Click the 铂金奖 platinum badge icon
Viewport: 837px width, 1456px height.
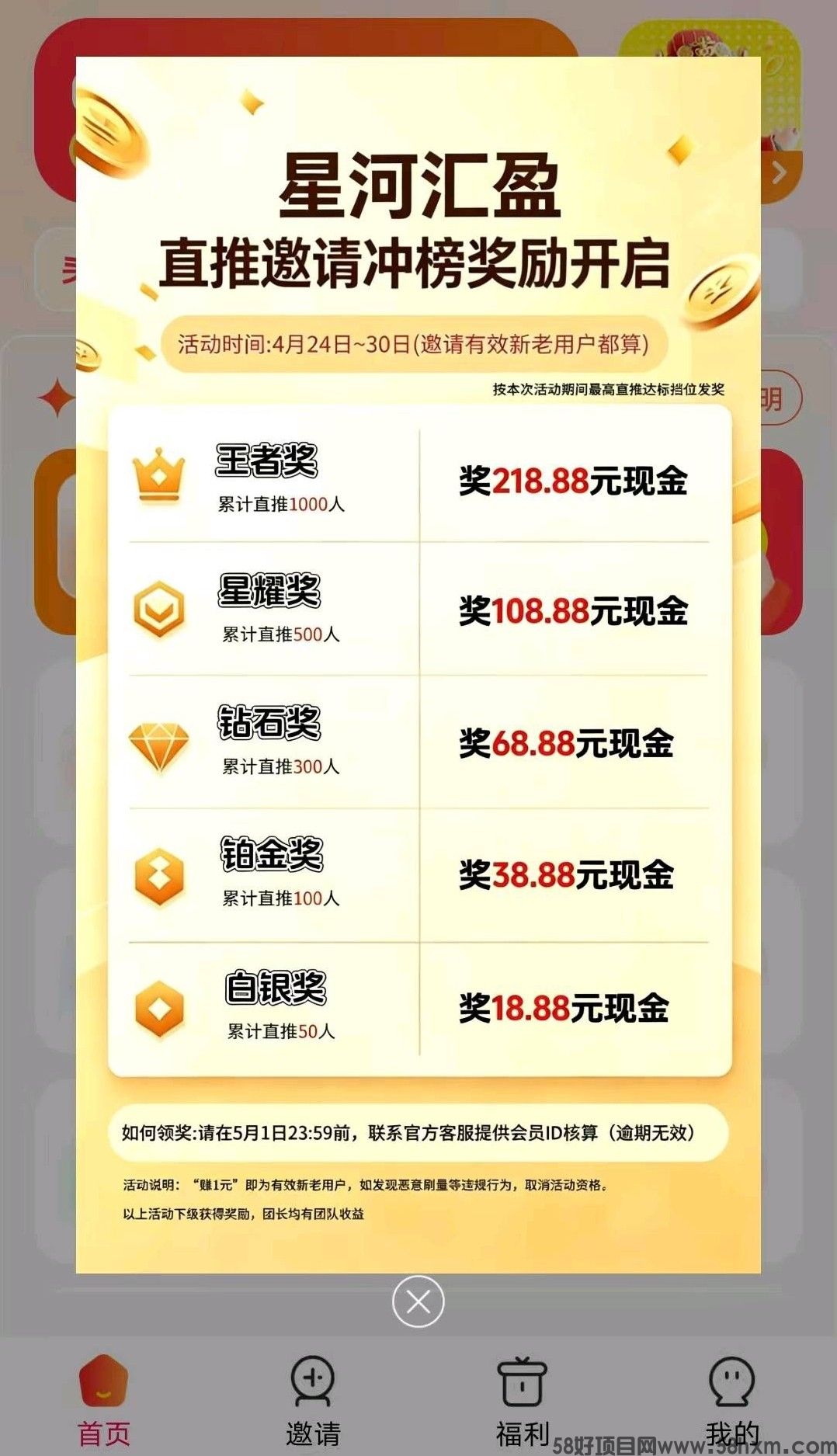pos(158,874)
